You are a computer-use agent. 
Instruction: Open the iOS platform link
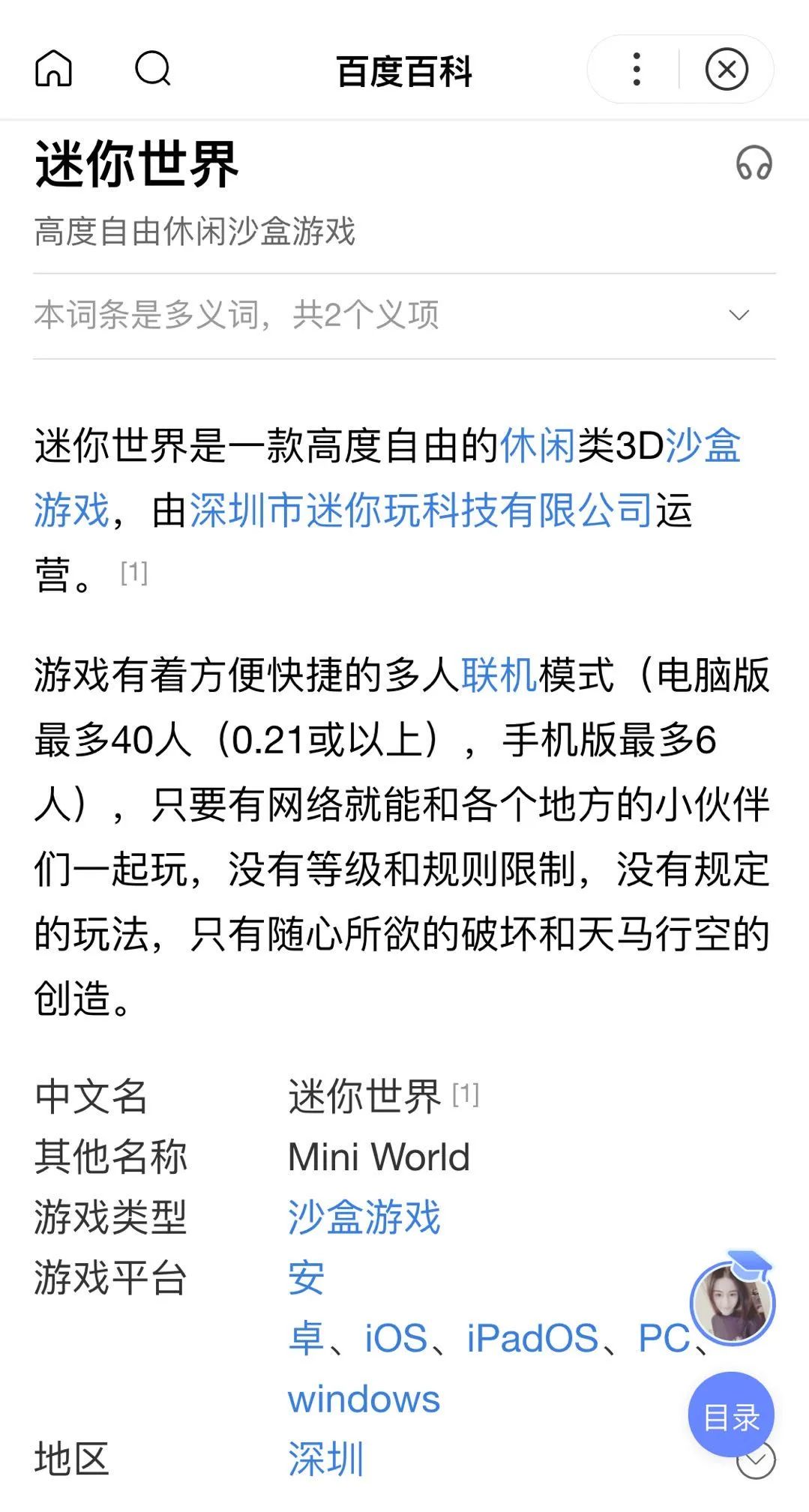click(x=396, y=1338)
